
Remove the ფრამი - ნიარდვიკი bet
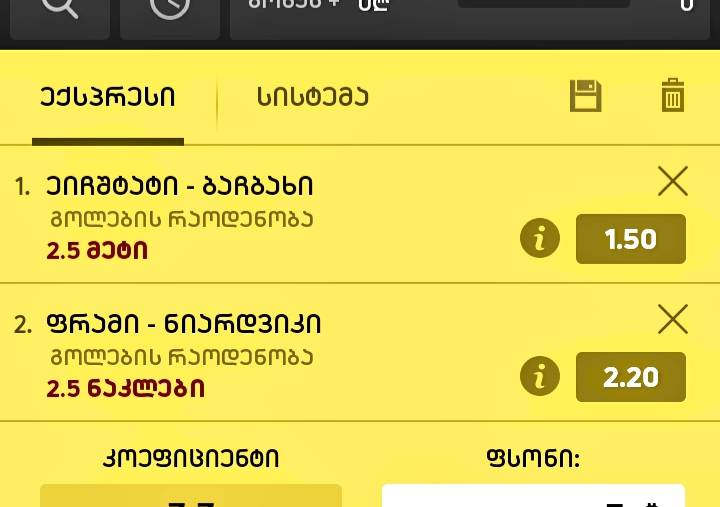(673, 319)
